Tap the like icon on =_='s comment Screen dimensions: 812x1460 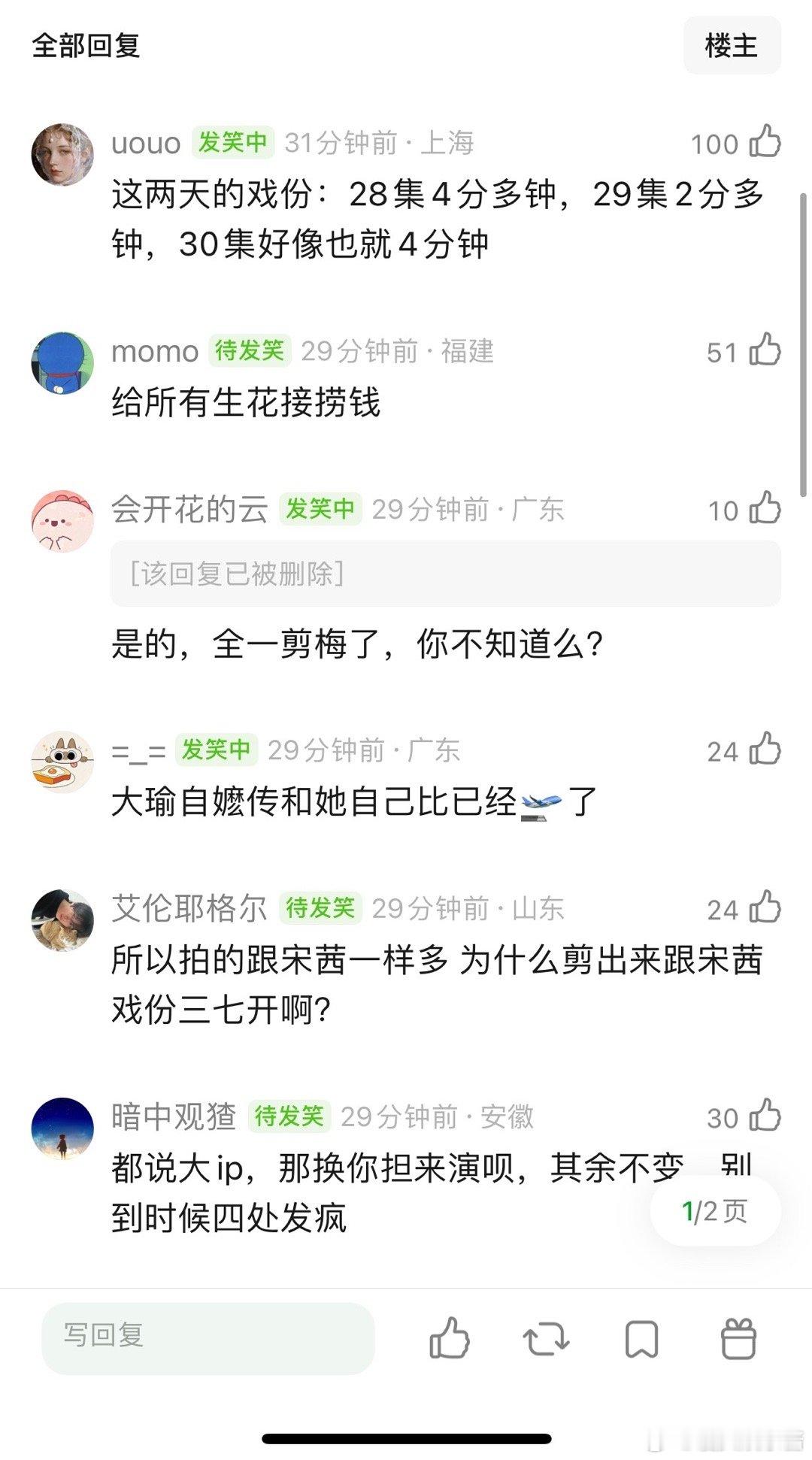coord(765,749)
